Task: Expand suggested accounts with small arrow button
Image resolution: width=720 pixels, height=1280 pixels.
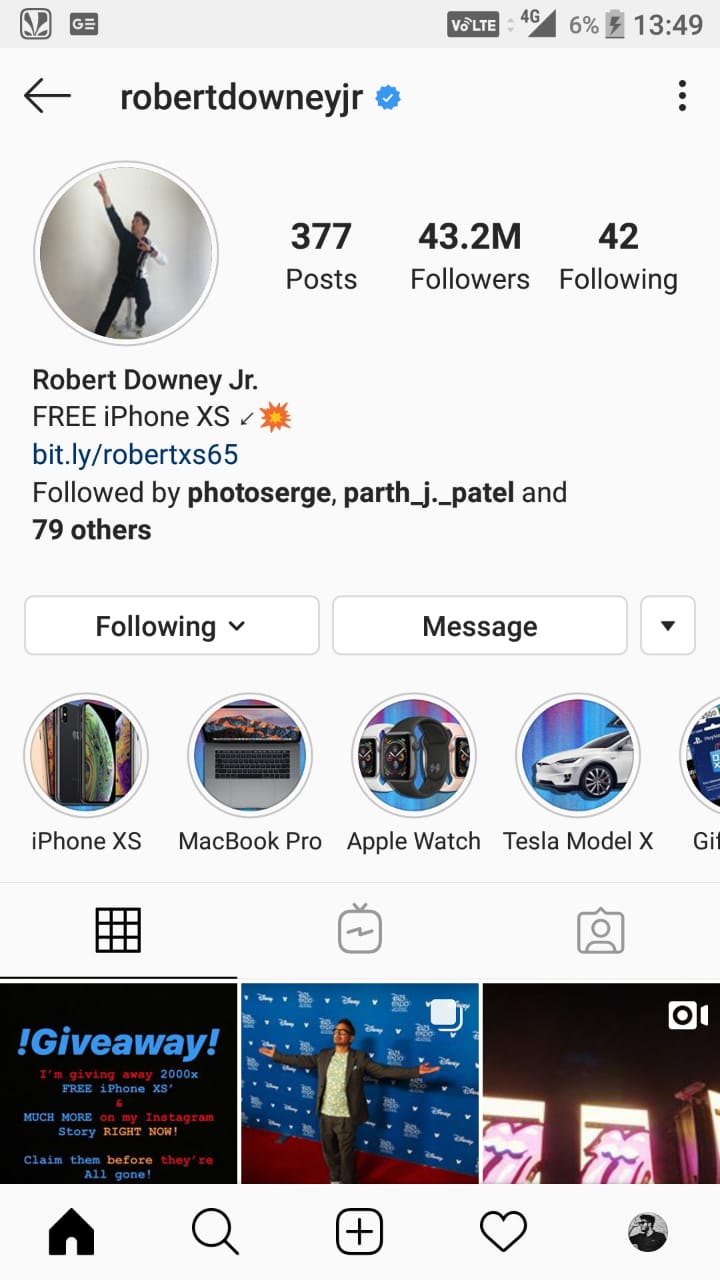Action: point(667,626)
